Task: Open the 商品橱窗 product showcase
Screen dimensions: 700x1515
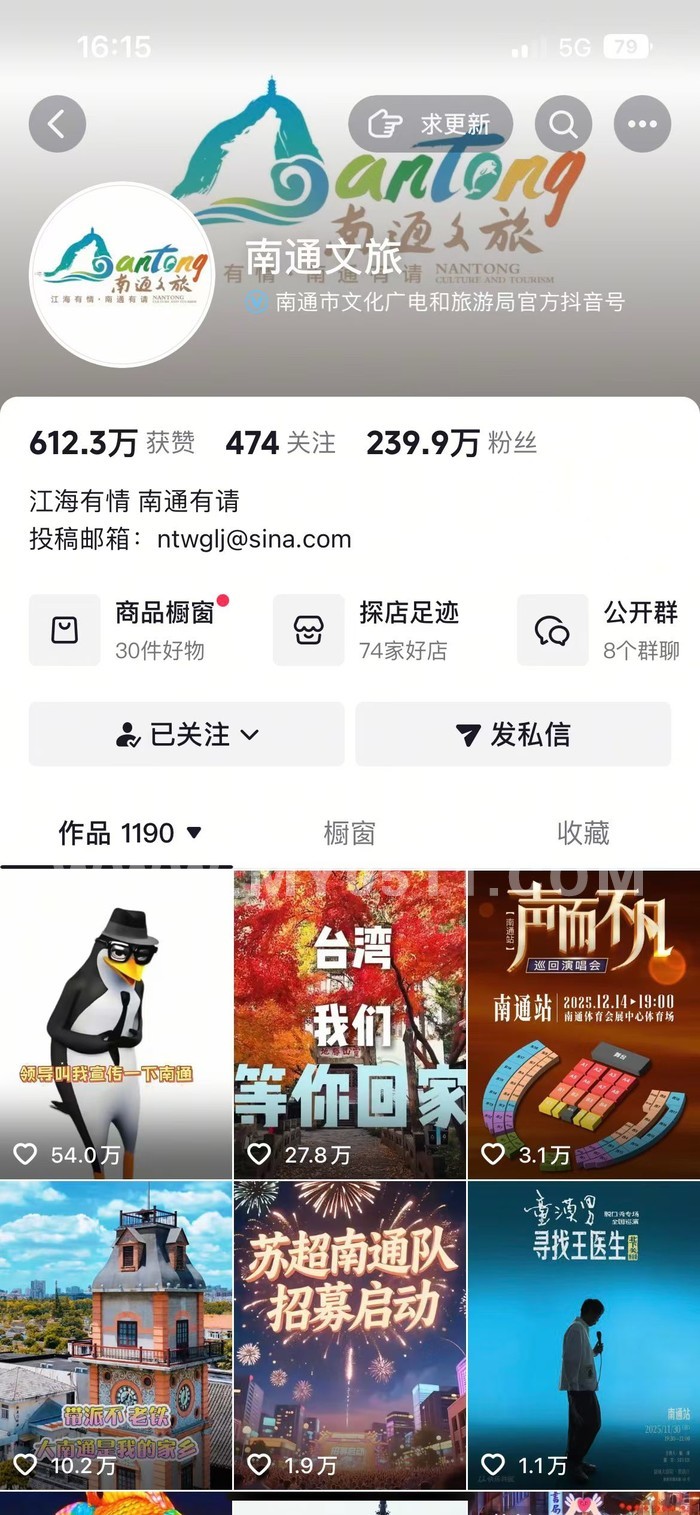Action: (x=130, y=630)
